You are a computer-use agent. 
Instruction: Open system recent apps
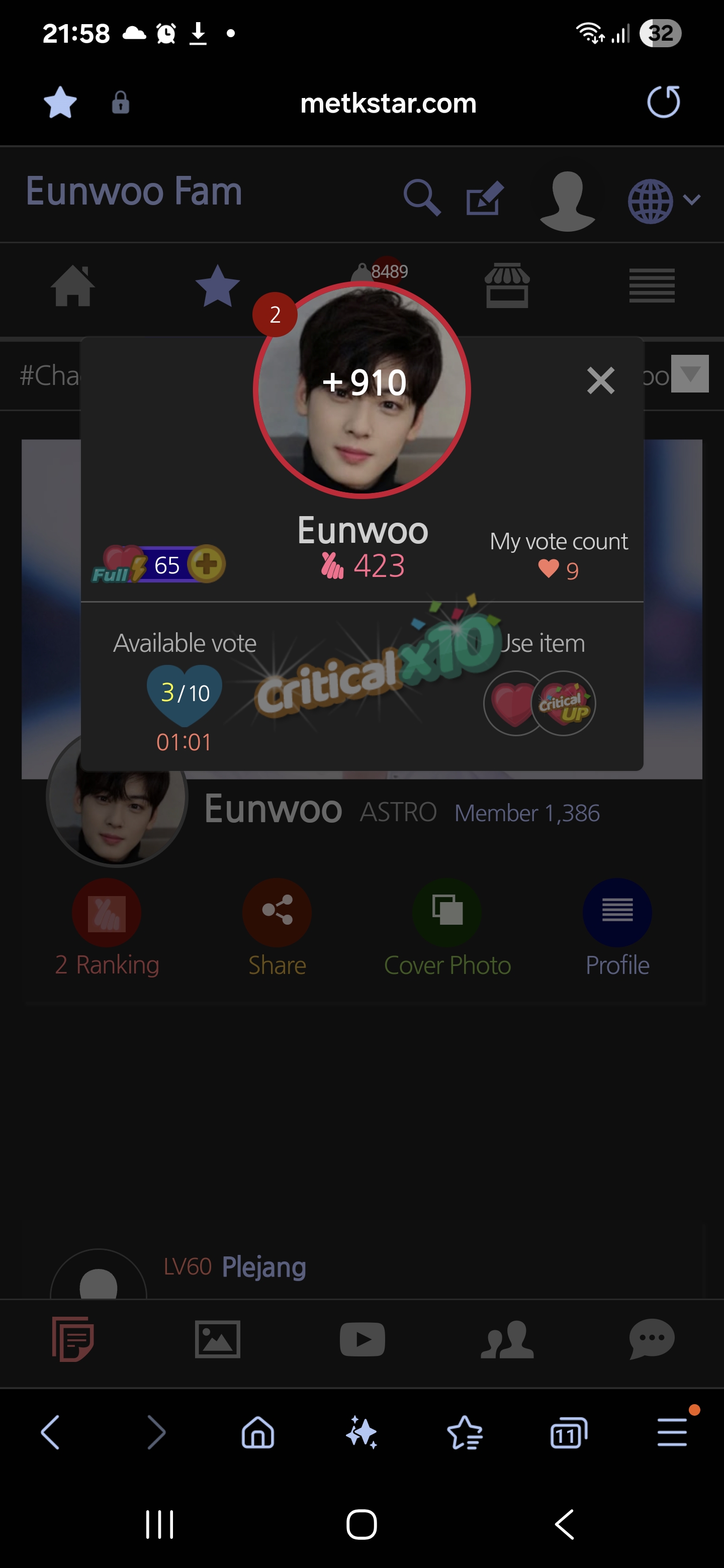click(159, 1524)
